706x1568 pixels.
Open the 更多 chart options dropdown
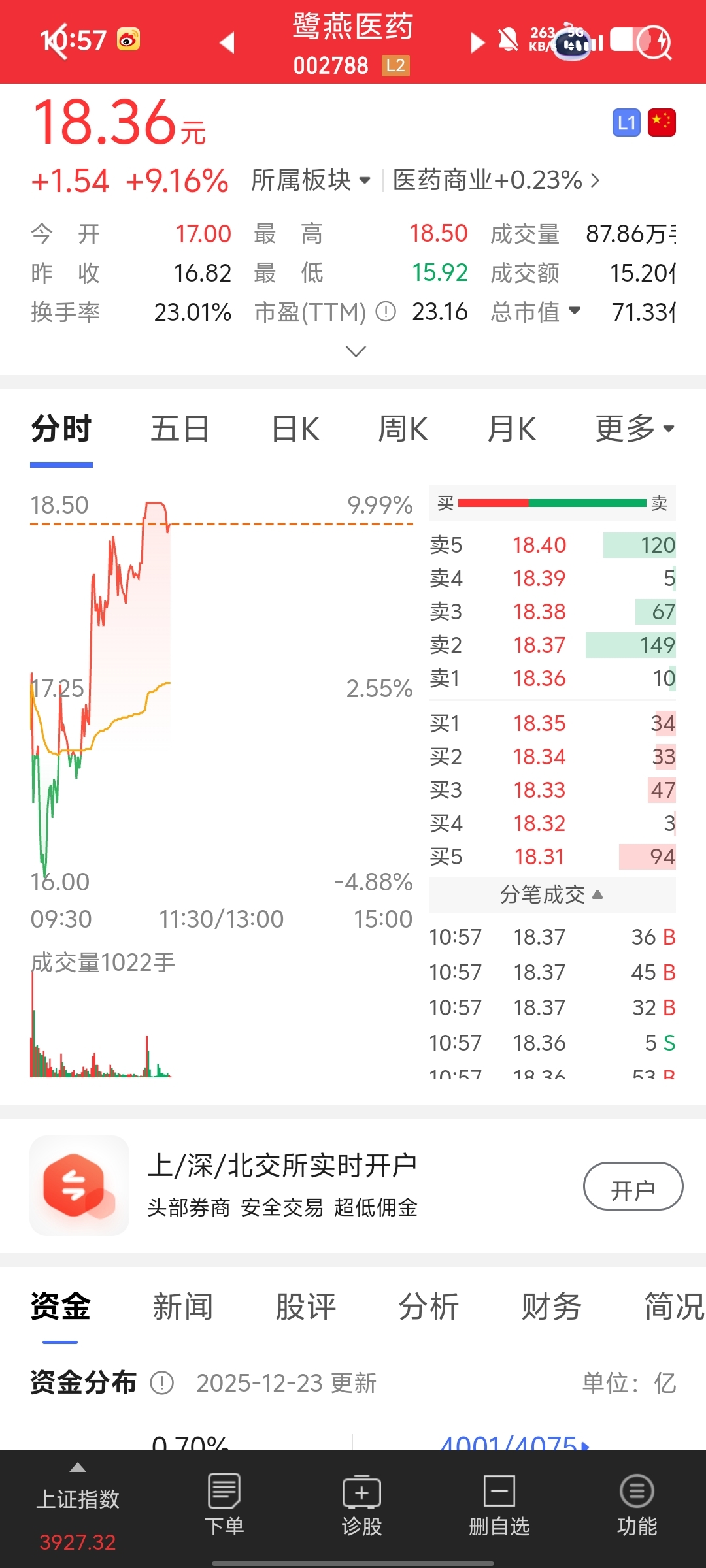tap(634, 430)
